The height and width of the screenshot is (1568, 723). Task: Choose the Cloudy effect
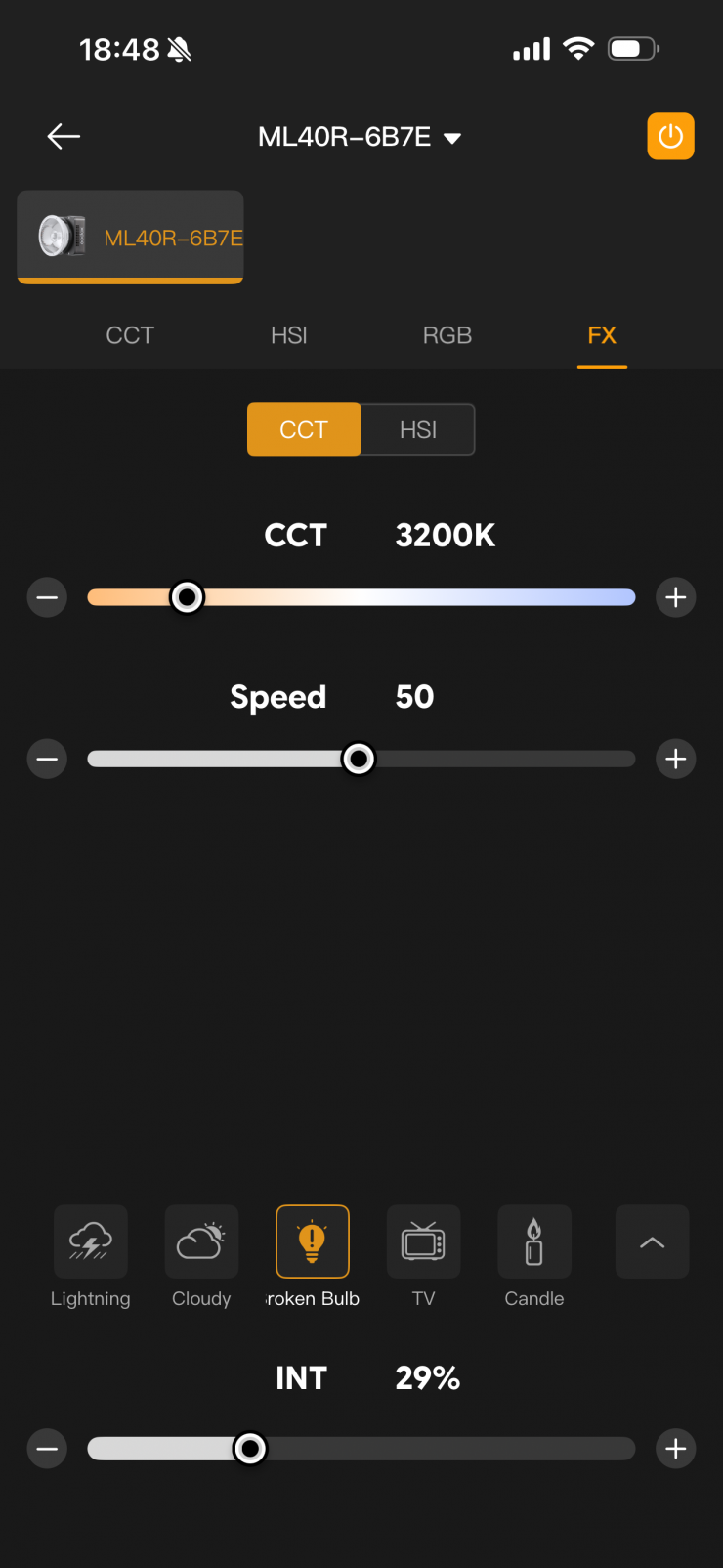[201, 1257]
